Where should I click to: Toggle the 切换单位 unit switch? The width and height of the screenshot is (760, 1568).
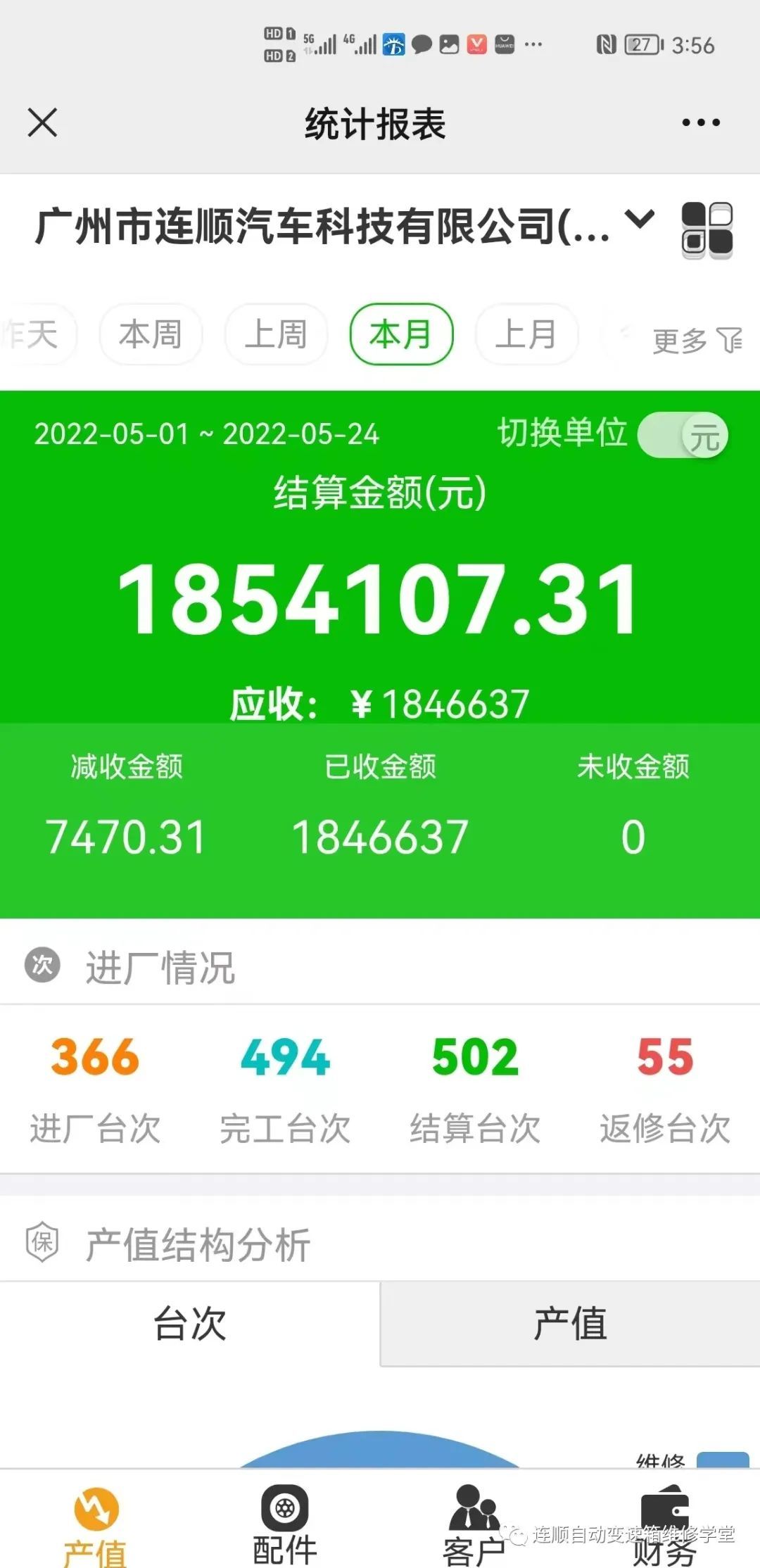click(683, 435)
